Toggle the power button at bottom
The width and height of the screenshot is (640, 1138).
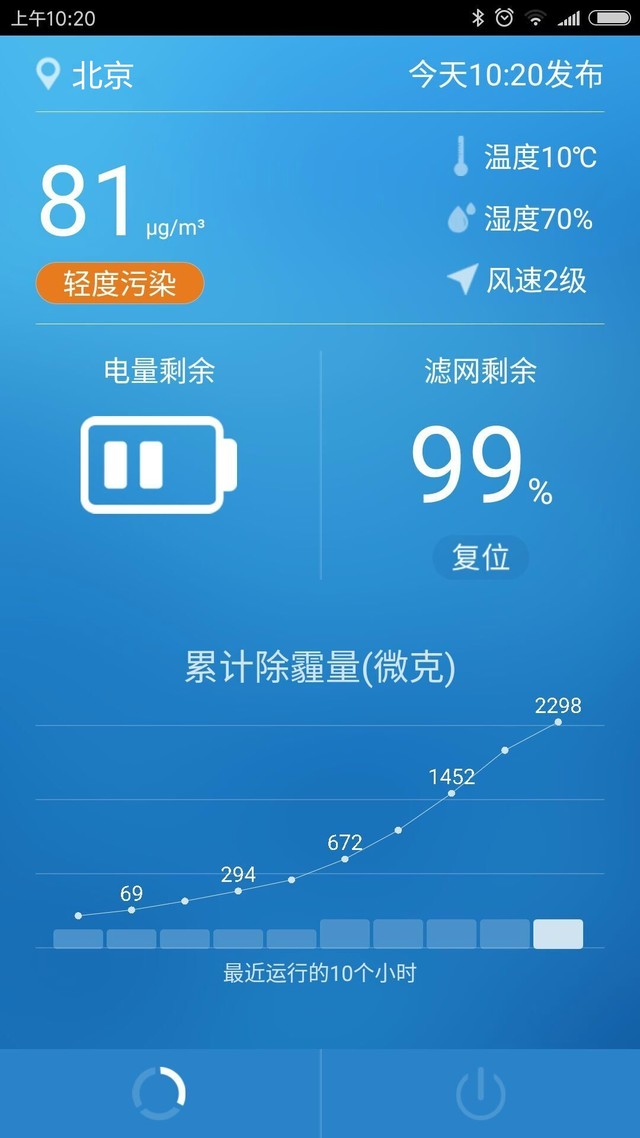[481, 1092]
